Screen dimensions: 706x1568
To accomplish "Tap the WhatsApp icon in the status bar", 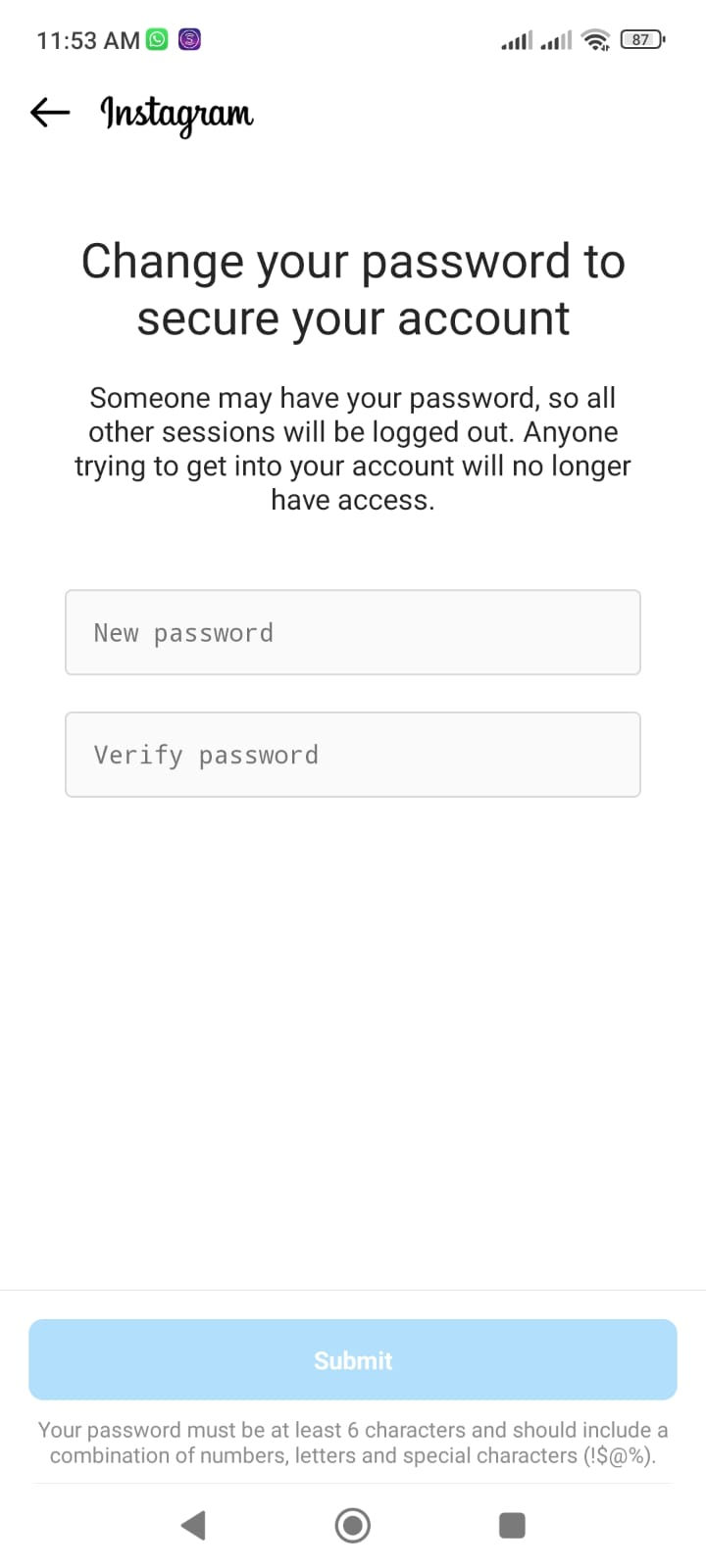I will pyautogui.click(x=156, y=39).
